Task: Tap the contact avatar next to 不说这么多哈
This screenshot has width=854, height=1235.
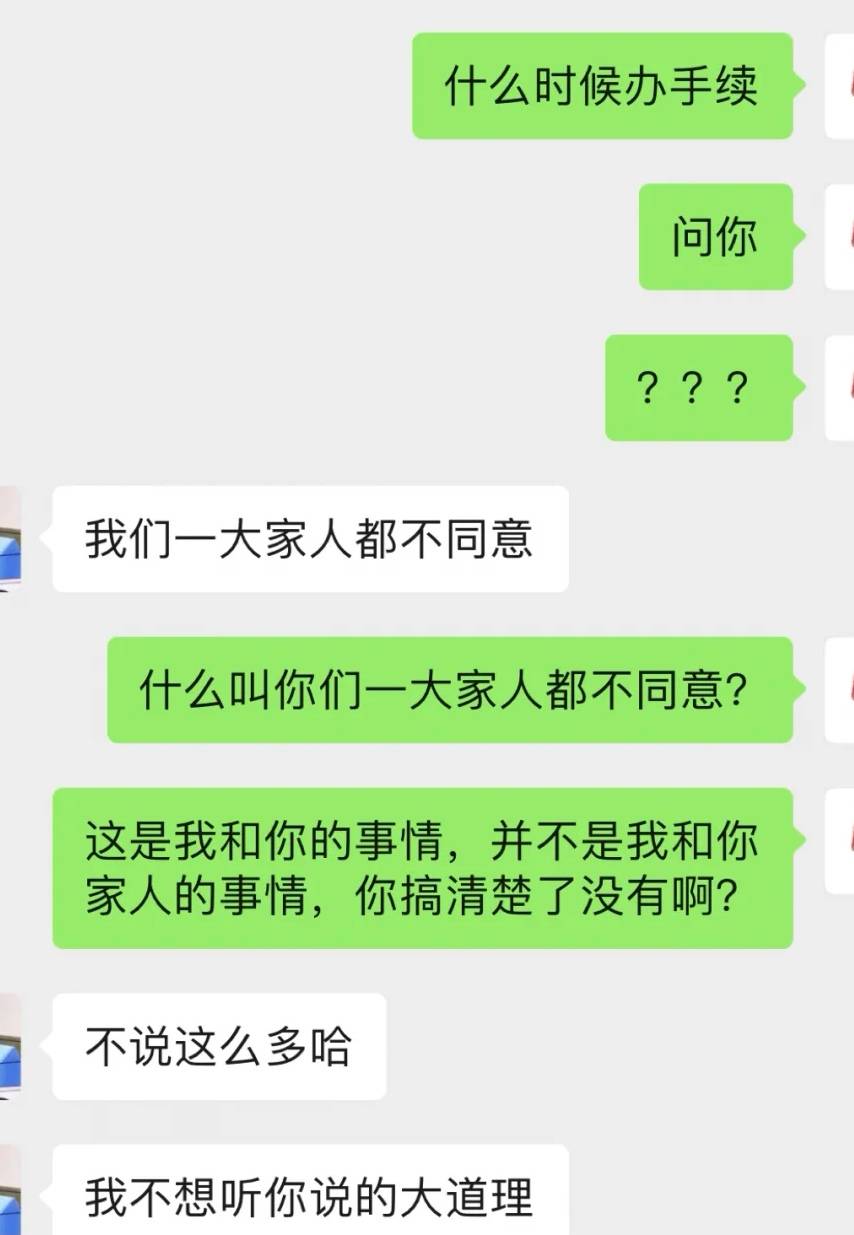Action: pyautogui.click(x=10, y=1046)
